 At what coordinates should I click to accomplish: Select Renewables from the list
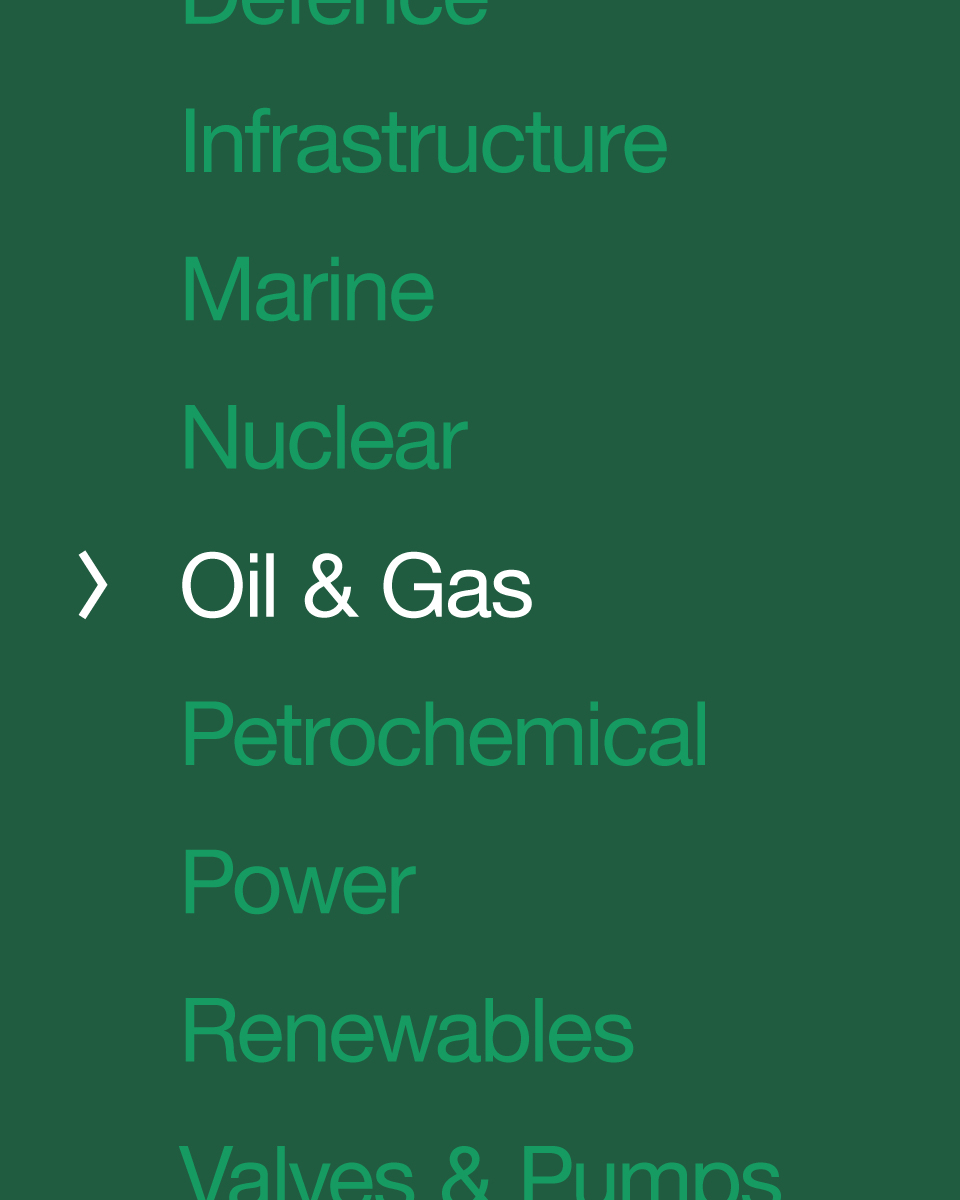(406, 1031)
